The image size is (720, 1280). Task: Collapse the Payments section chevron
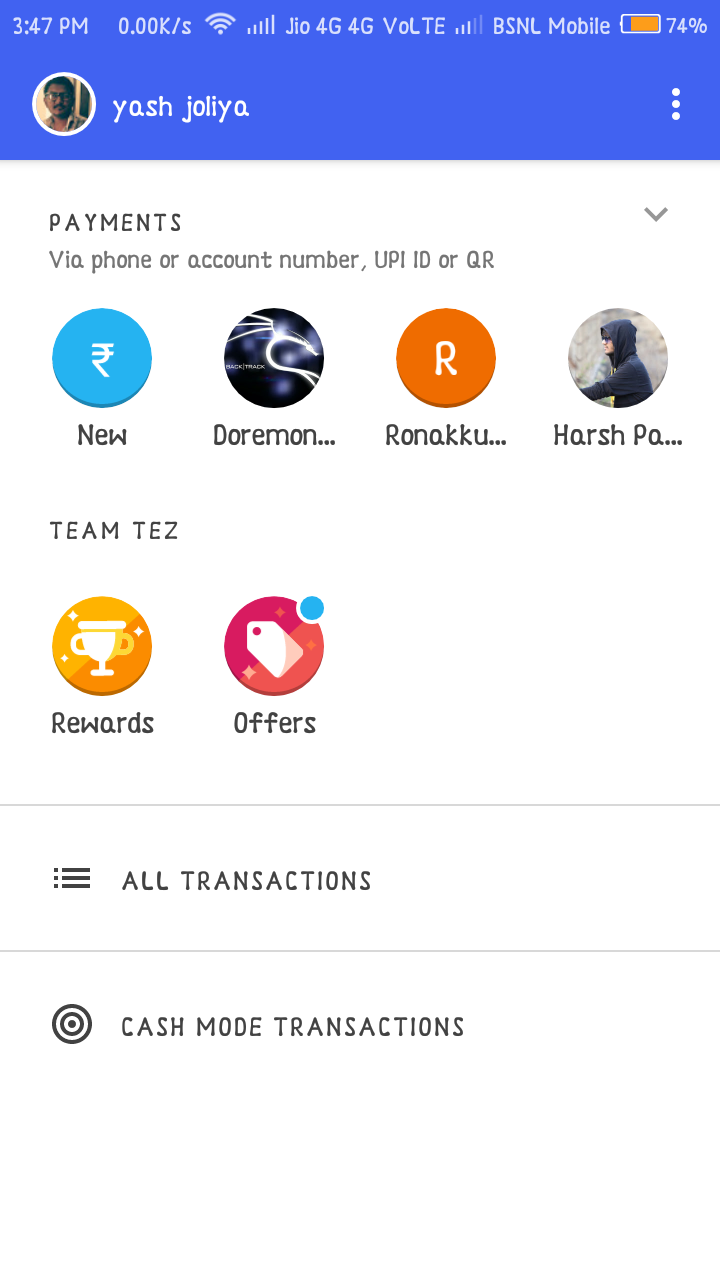655,214
